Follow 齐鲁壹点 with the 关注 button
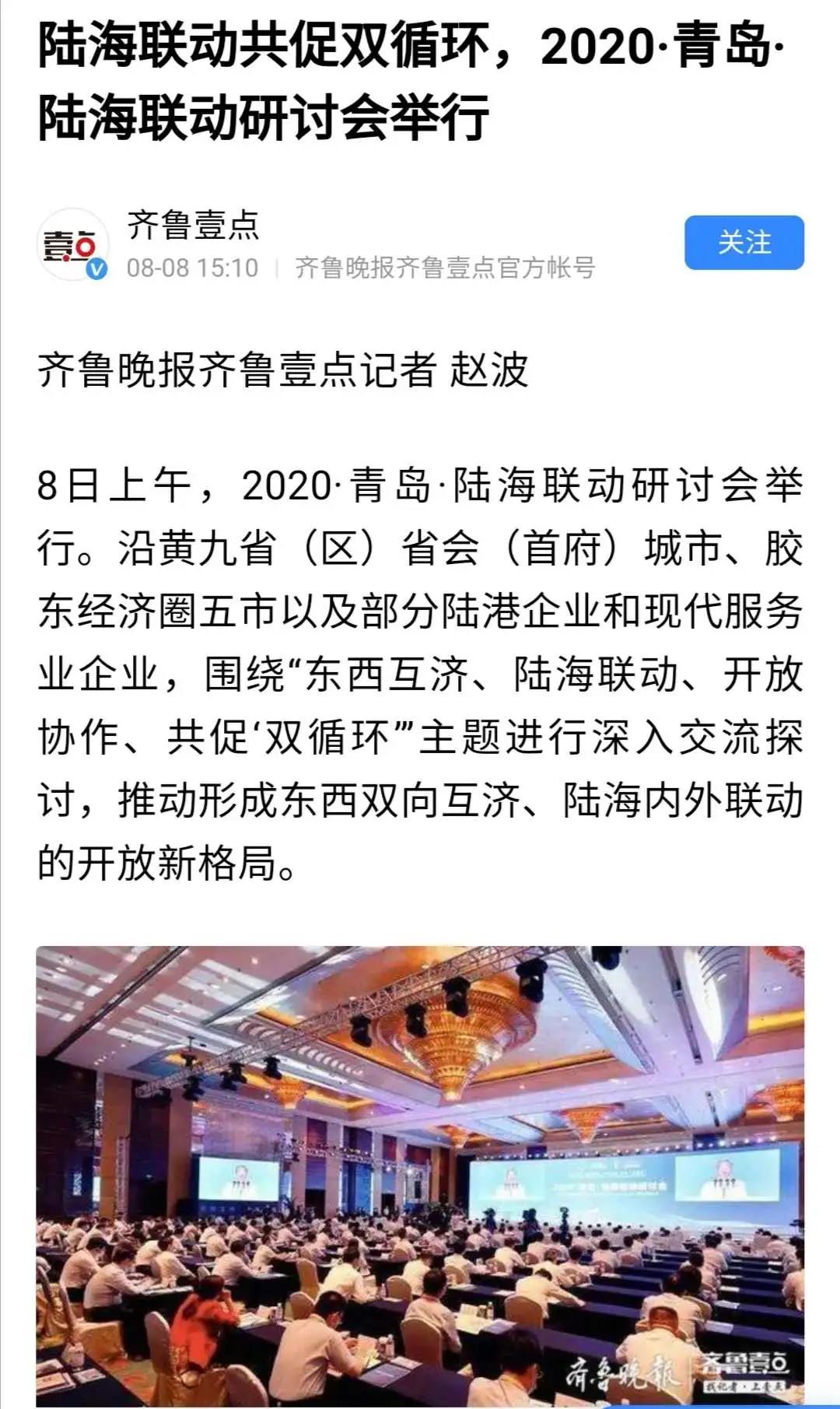The height and width of the screenshot is (1409, 840). (744, 243)
